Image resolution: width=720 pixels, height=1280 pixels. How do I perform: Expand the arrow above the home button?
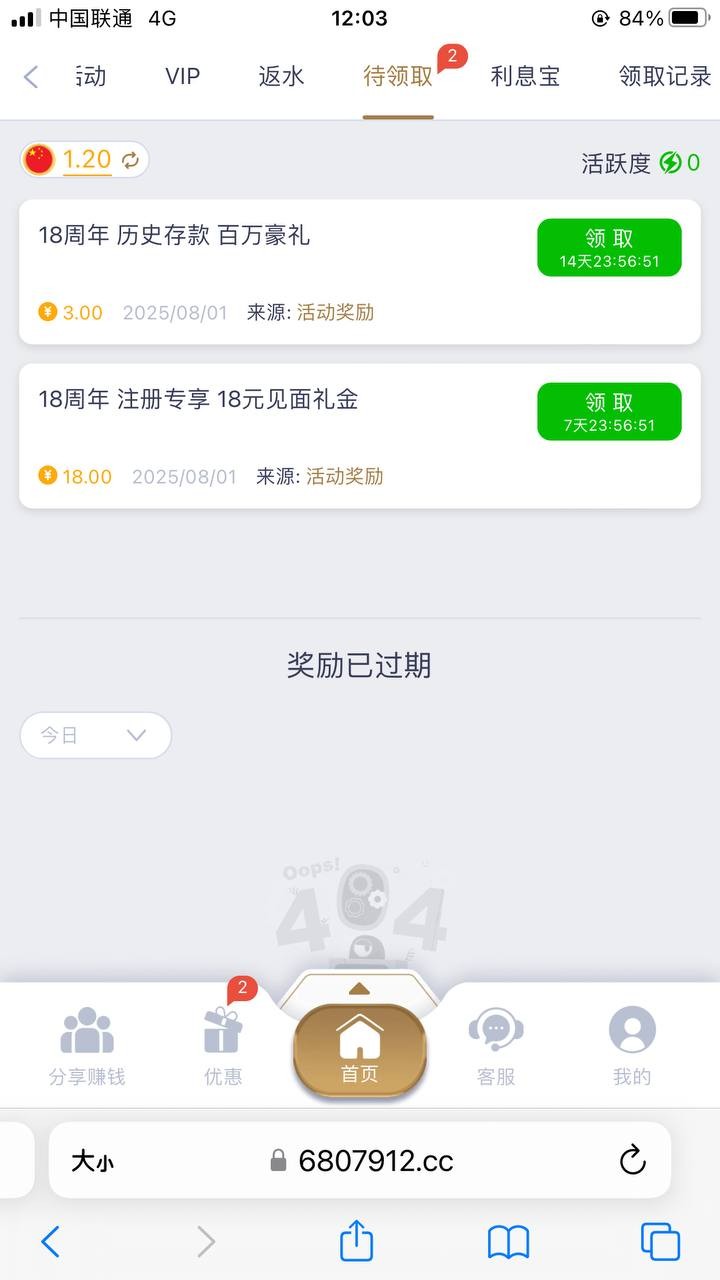pyautogui.click(x=359, y=989)
